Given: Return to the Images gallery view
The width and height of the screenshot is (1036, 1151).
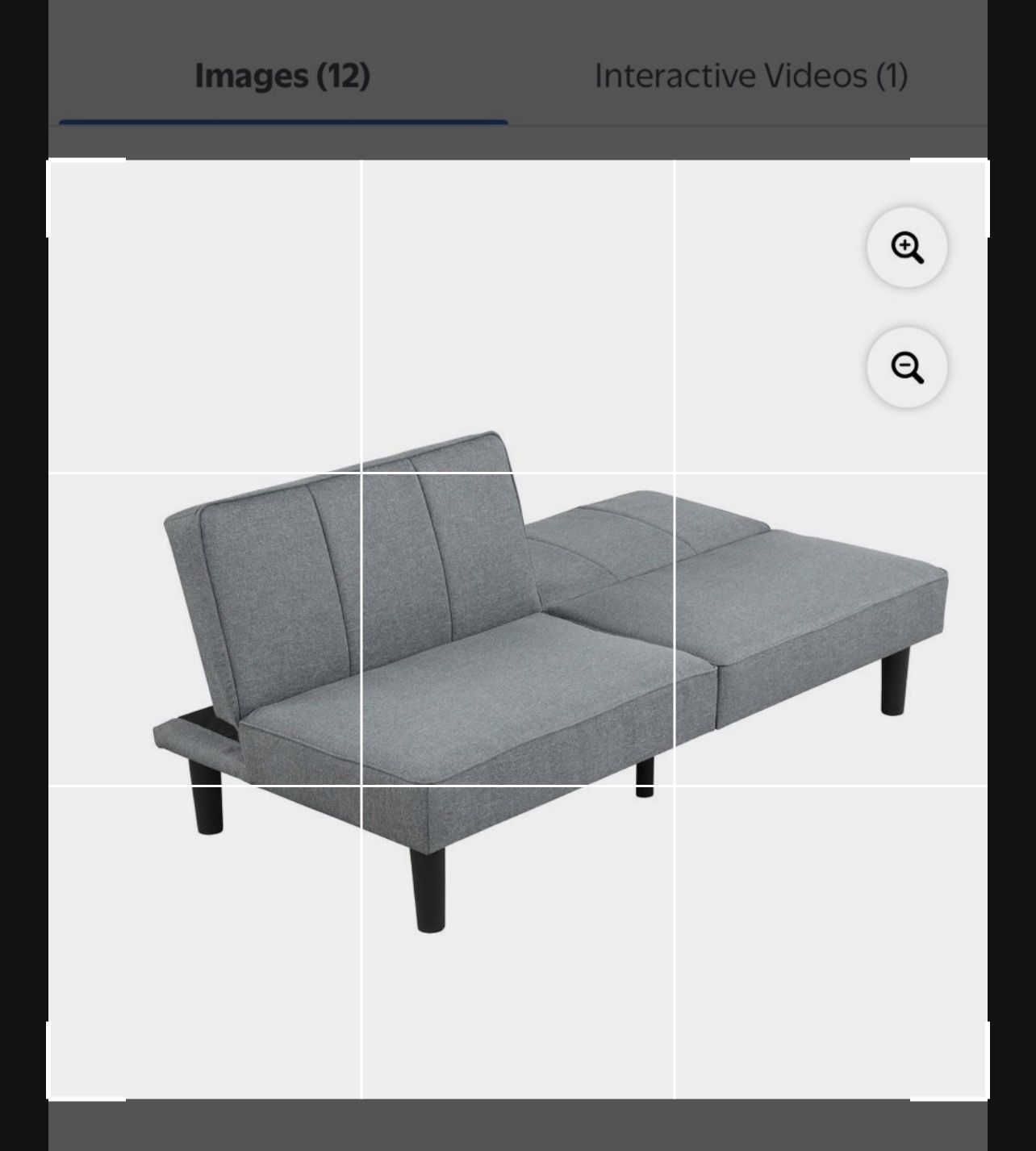Looking at the screenshot, I should (284, 76).
